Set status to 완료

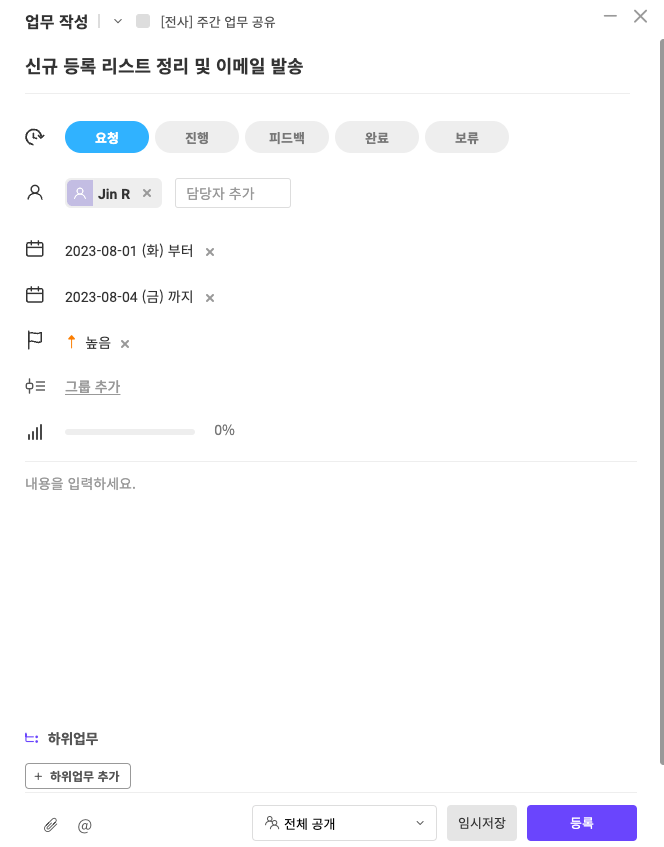click(x=377, y=138)
